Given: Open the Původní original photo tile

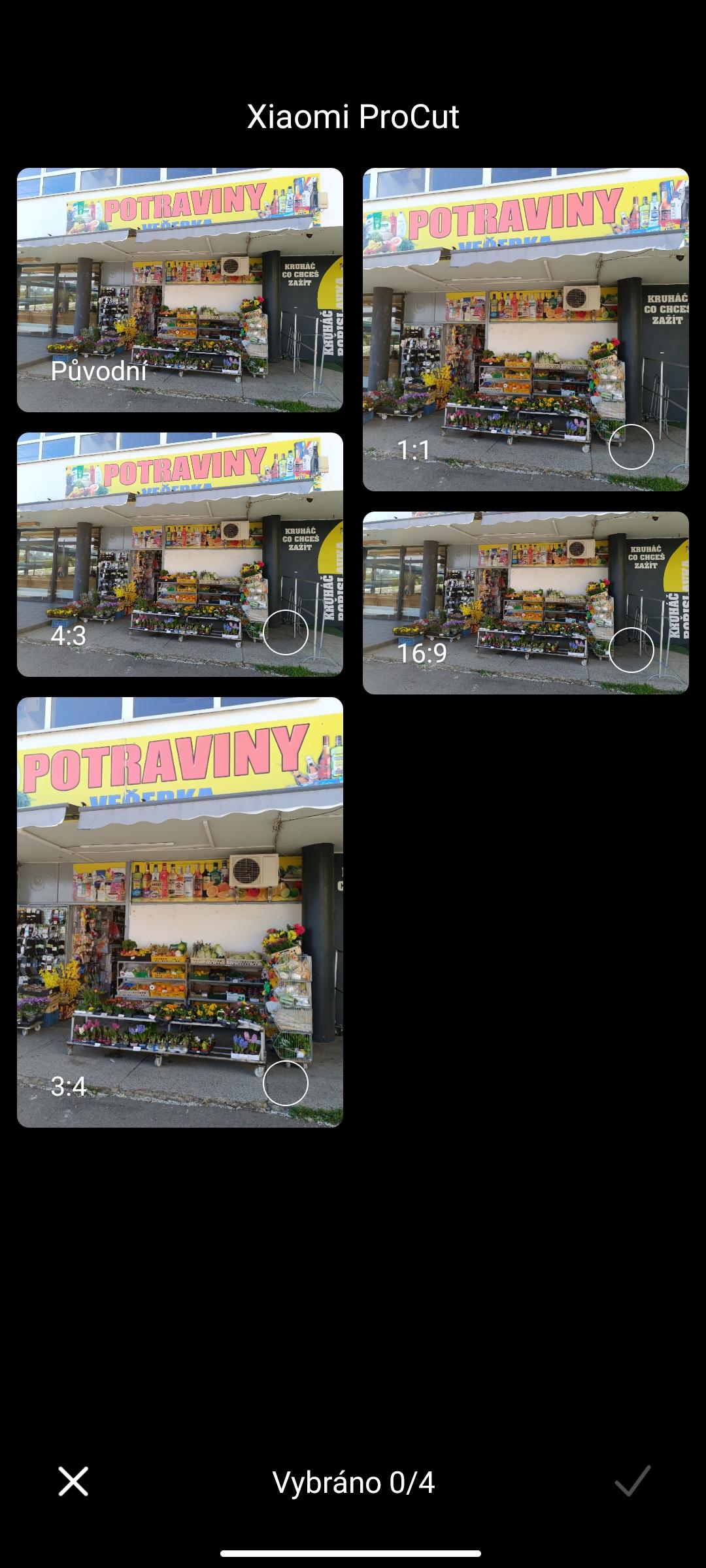Looking at the screenshot, I should [180, 290].
